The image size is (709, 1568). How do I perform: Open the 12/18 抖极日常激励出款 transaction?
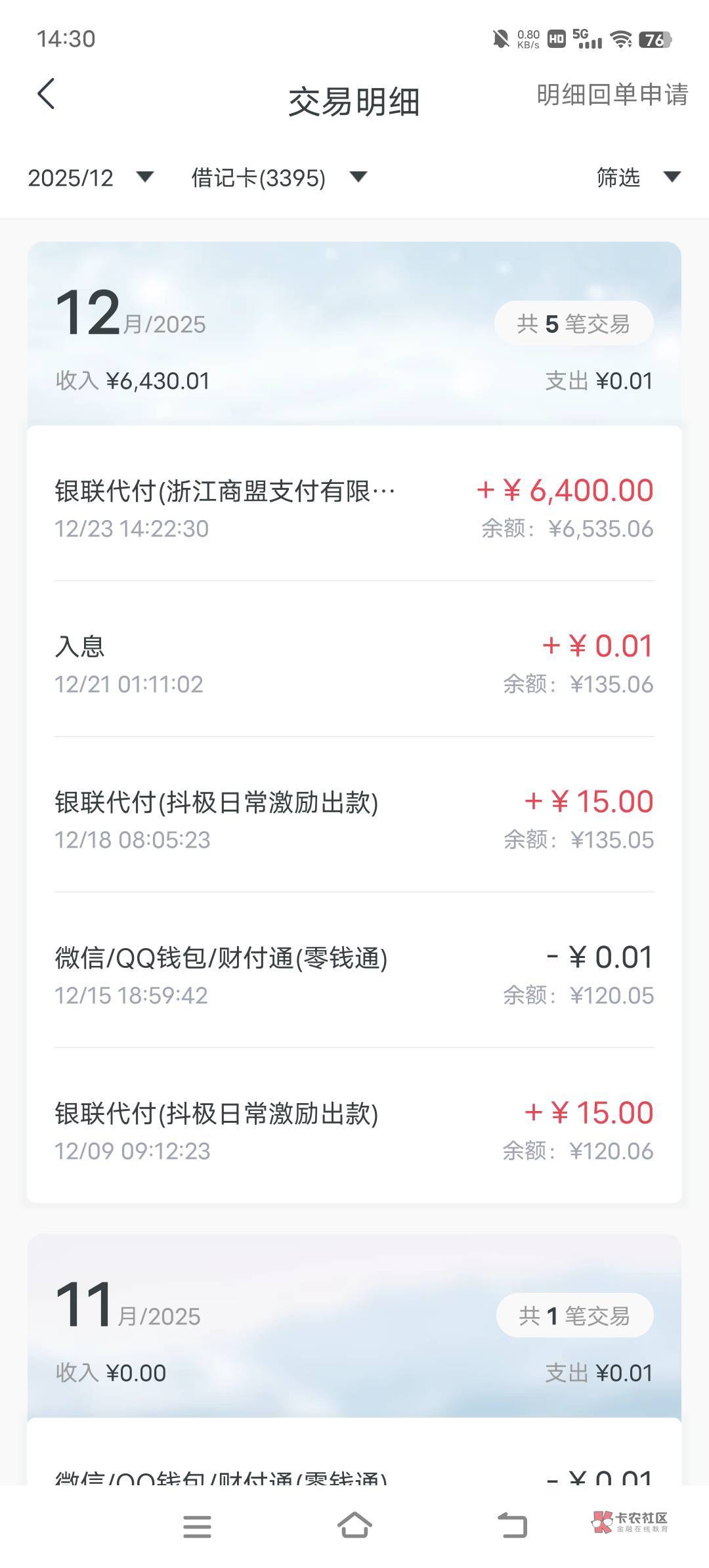(x=354, y=815)
